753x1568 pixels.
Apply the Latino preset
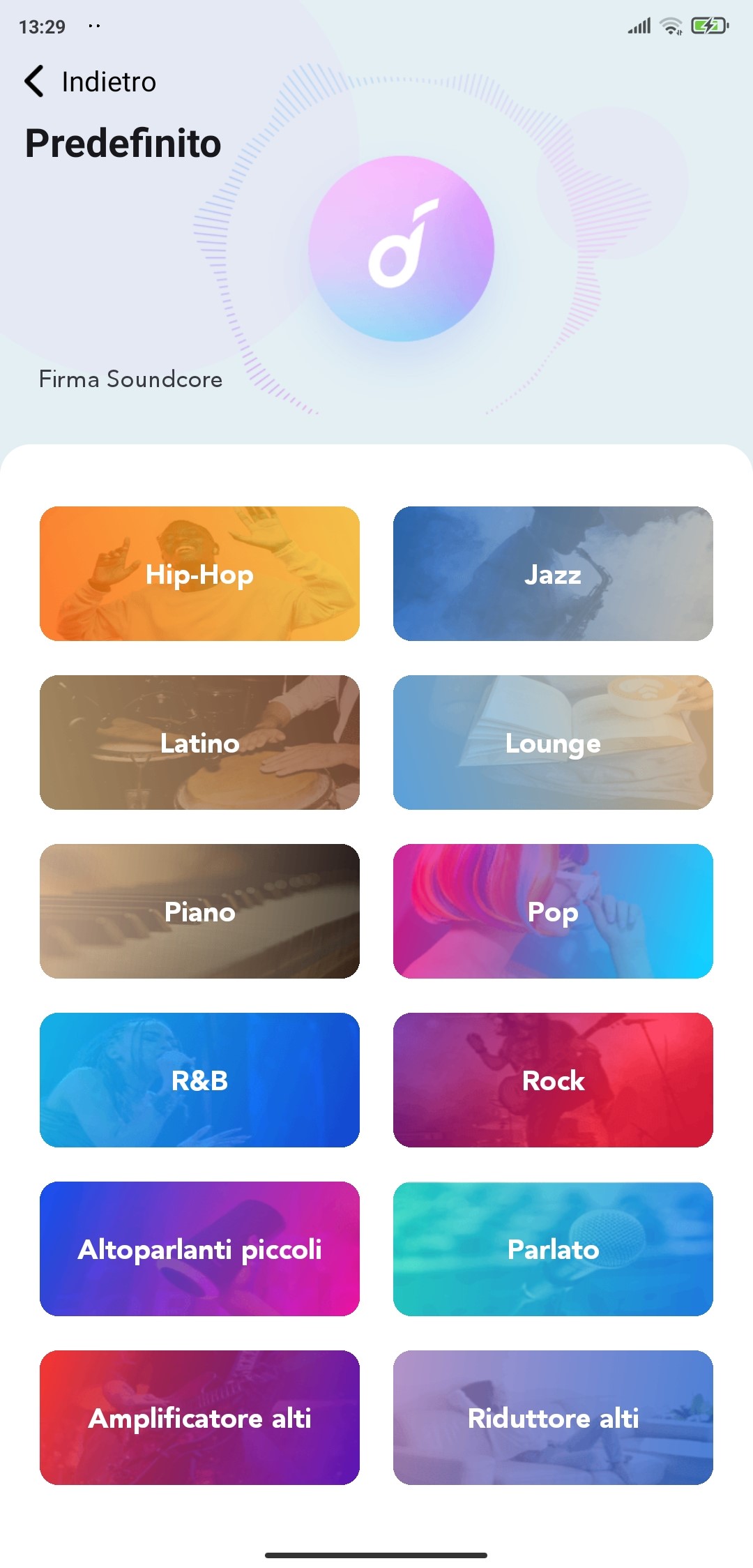click(x=199, y=742)
